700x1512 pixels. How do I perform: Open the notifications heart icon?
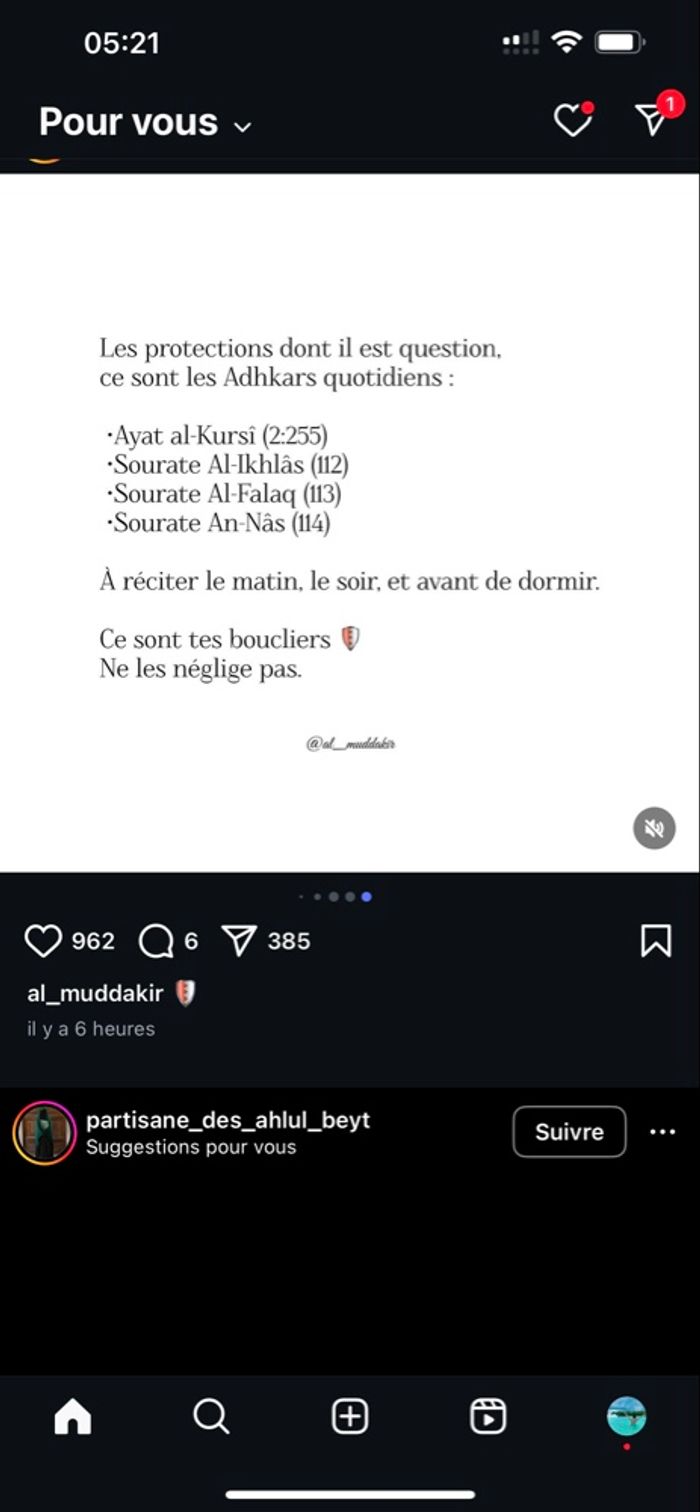[x=572, y=121]
